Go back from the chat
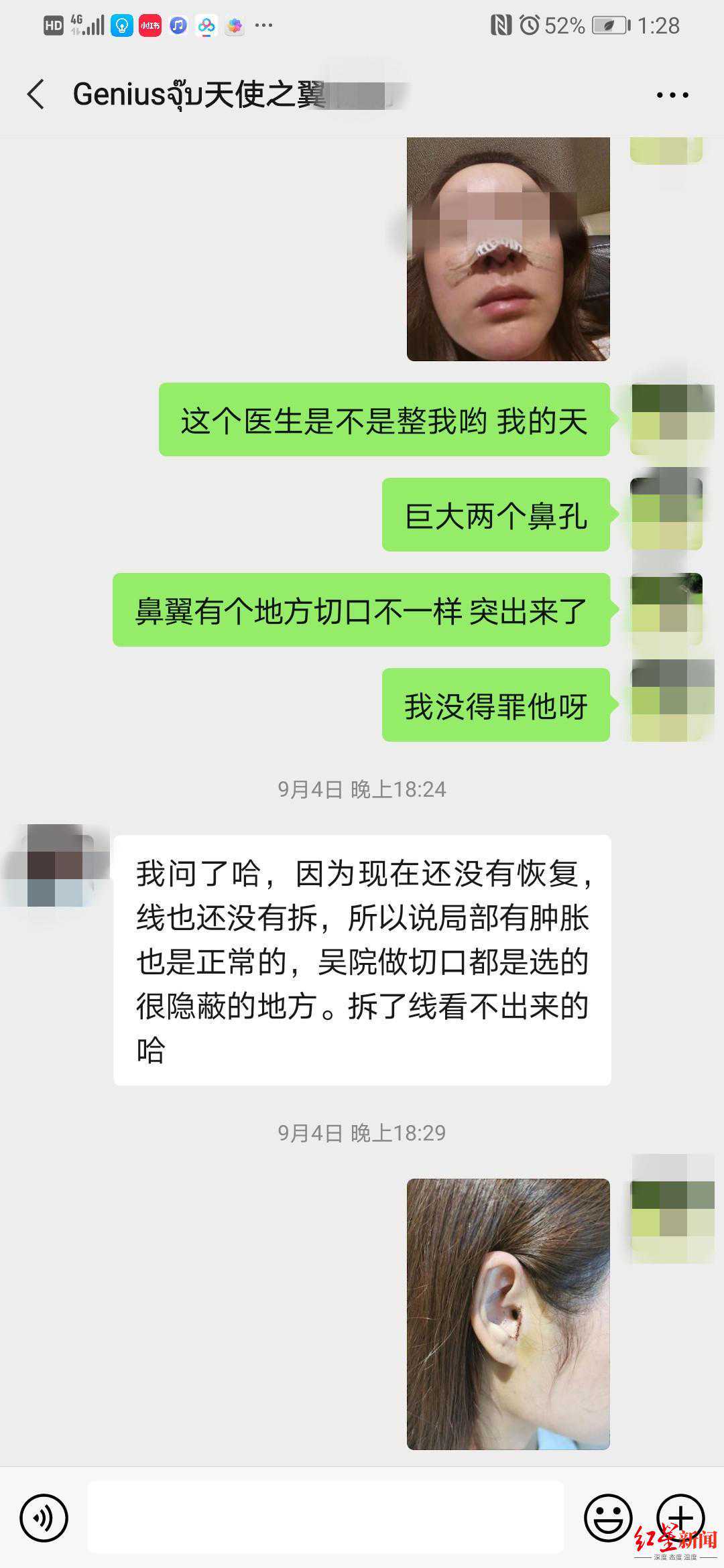This screenshot has height=1568, width=724. pos(37,94)
